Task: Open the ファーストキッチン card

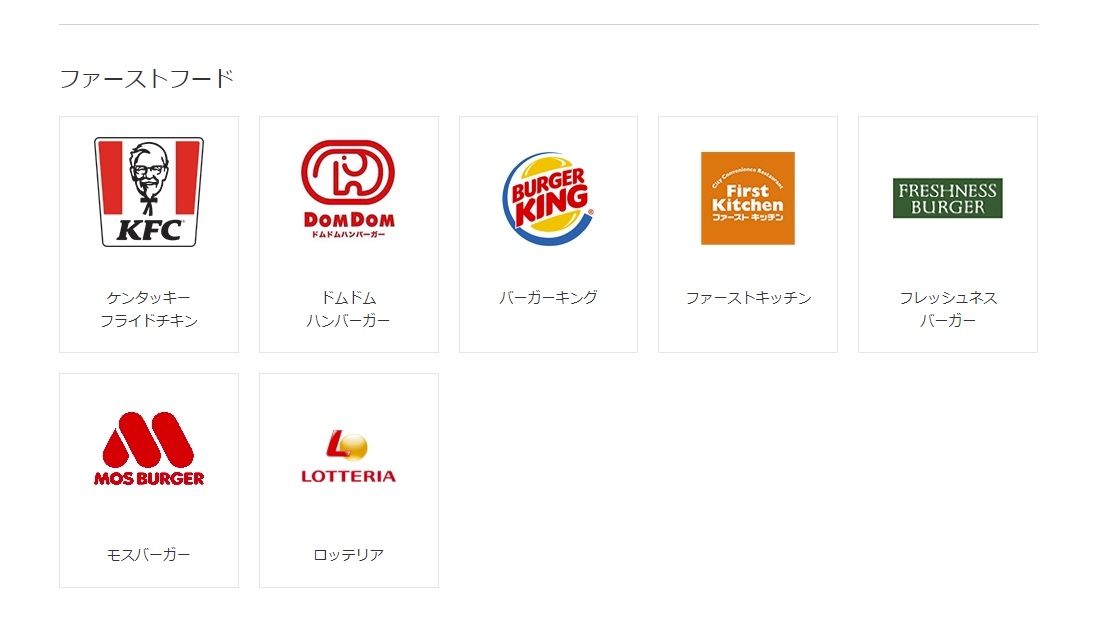Action: pyautogui.click(x=747, y=234)
